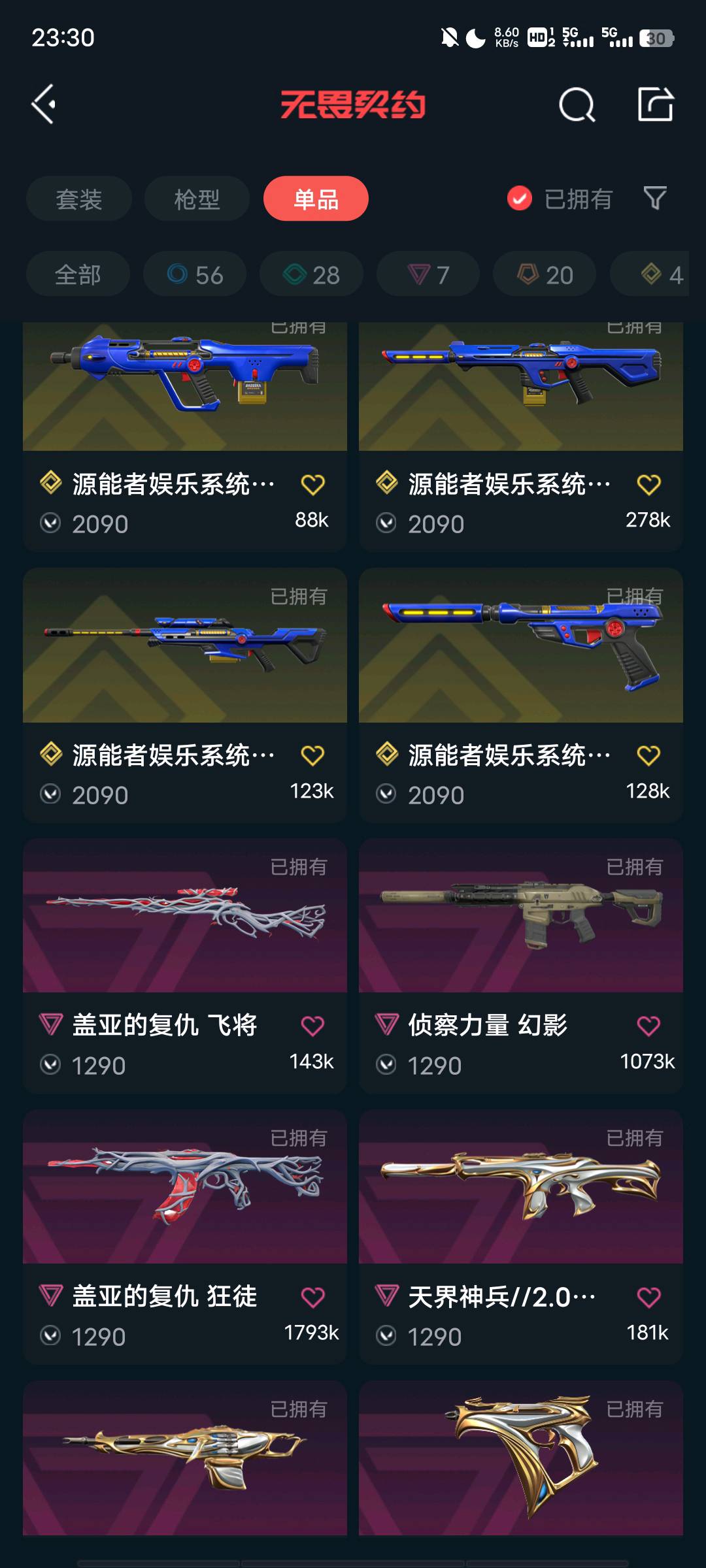
Task: Toggle the 已拥有 owned filter checkbox
Action: (x=520, y=199)
